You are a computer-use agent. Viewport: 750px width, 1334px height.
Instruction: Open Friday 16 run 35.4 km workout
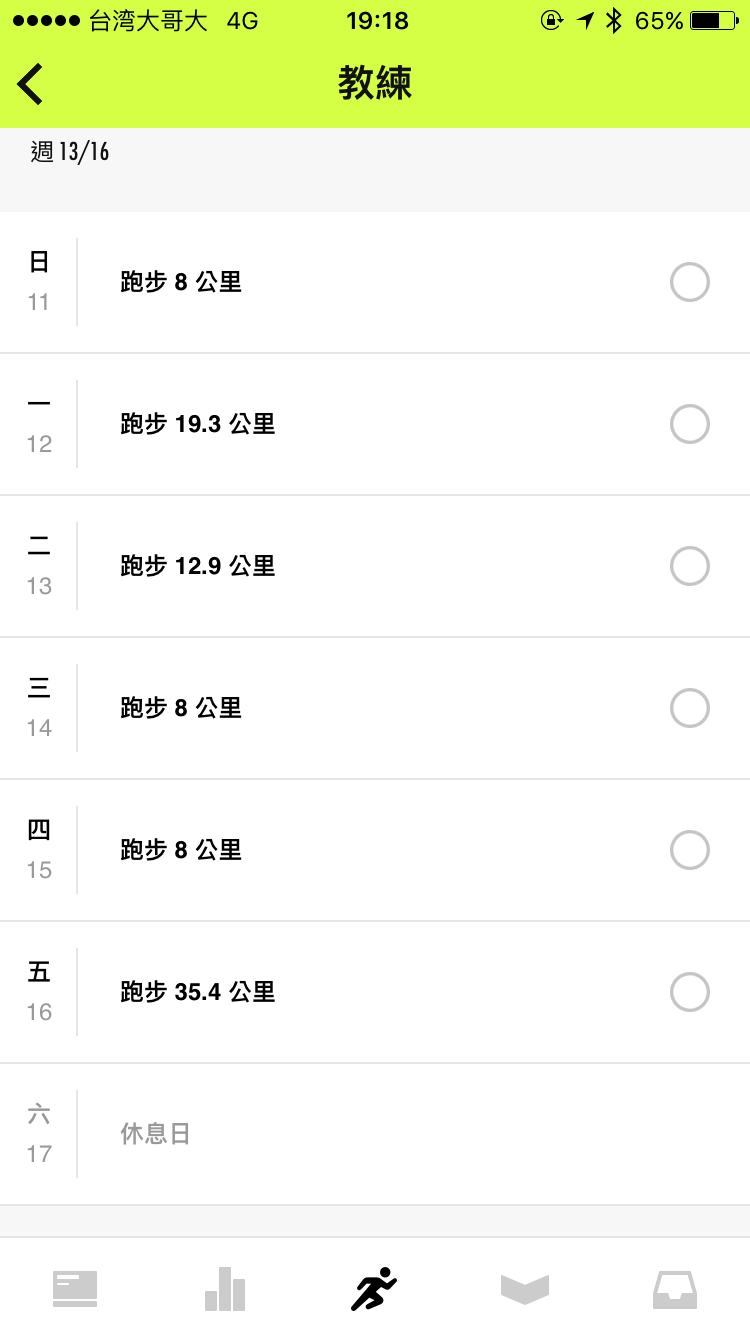[x=375, y=992]
